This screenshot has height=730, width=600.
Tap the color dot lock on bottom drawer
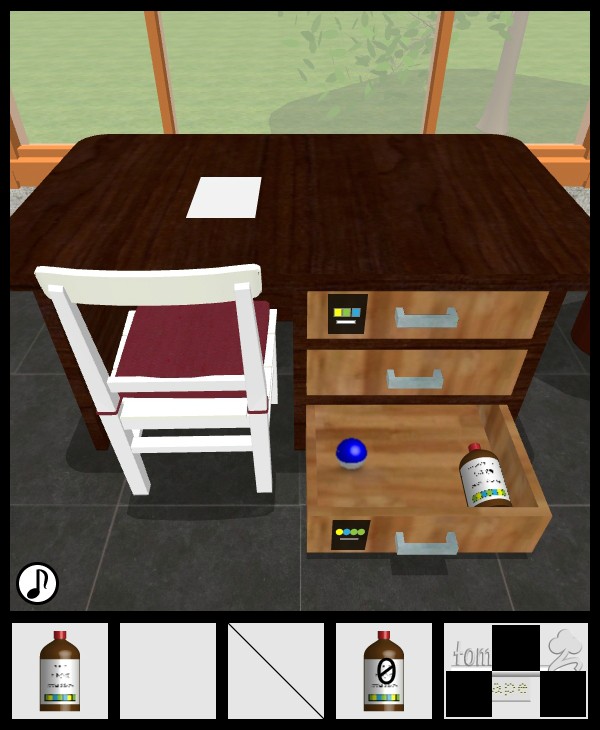tap(350, 534)
